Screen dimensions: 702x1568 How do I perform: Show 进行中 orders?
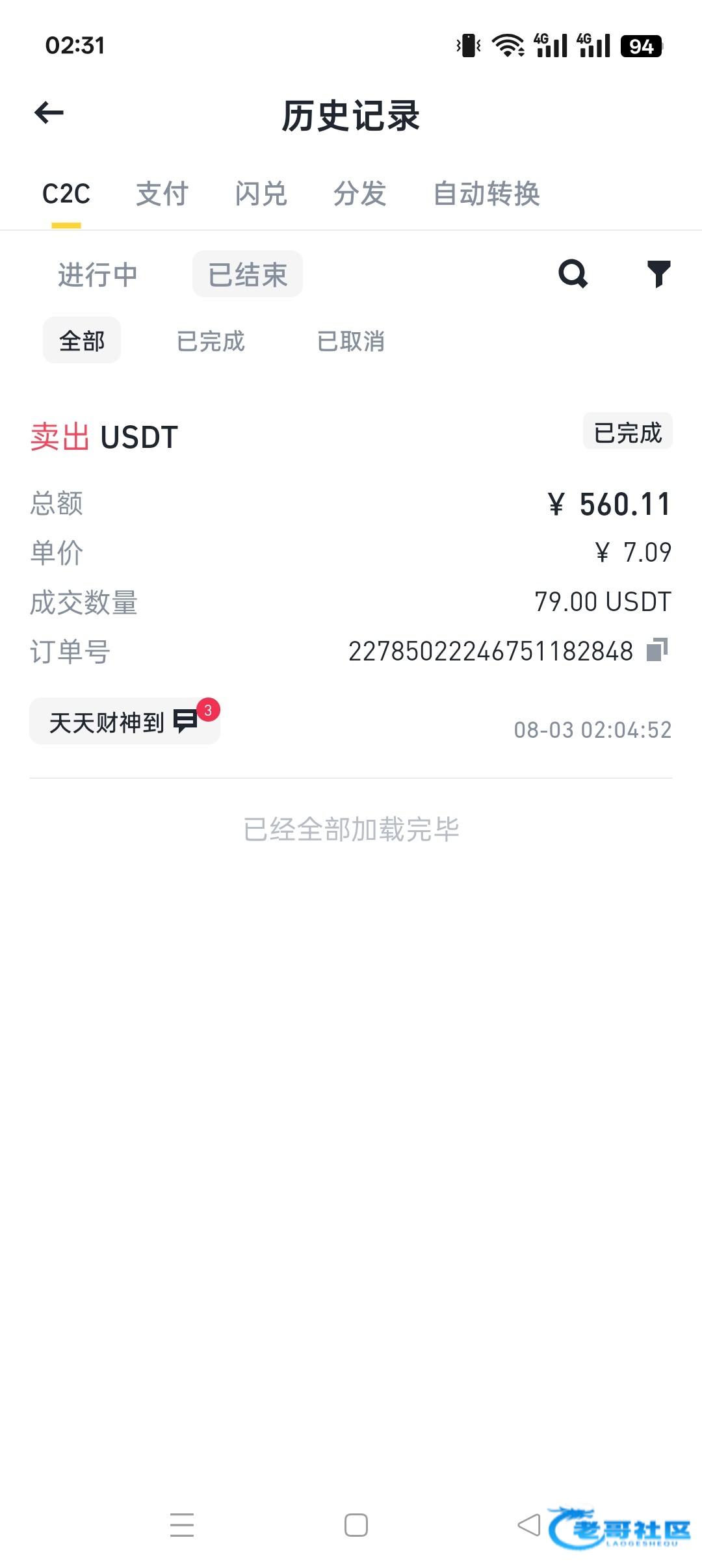pyautogui.click(x=97, y=274)
